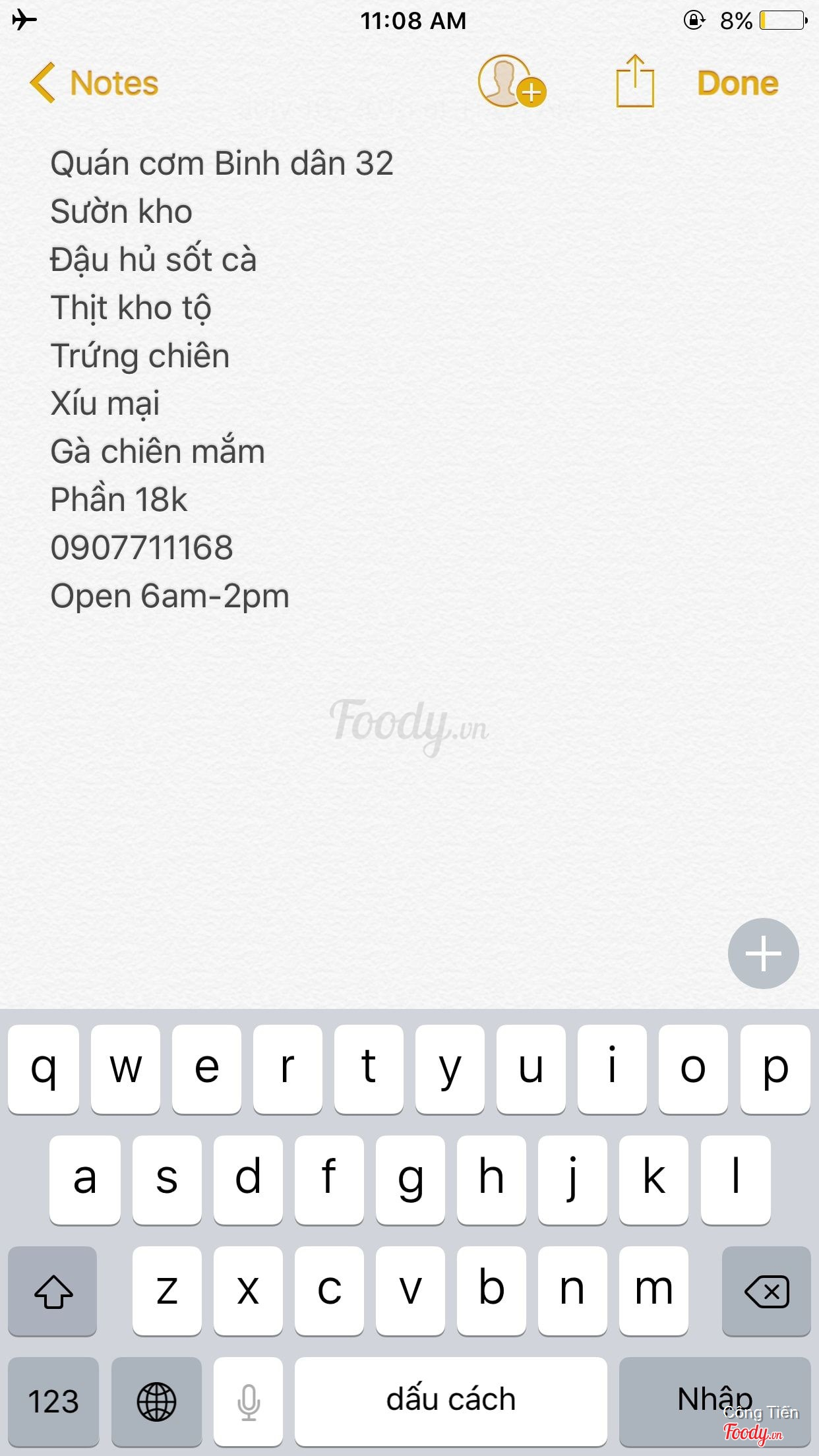The width and height of the screenshot is (819, 1456).
Task: Start dictation with the microphone key
Action: [x=249, y=1401]
